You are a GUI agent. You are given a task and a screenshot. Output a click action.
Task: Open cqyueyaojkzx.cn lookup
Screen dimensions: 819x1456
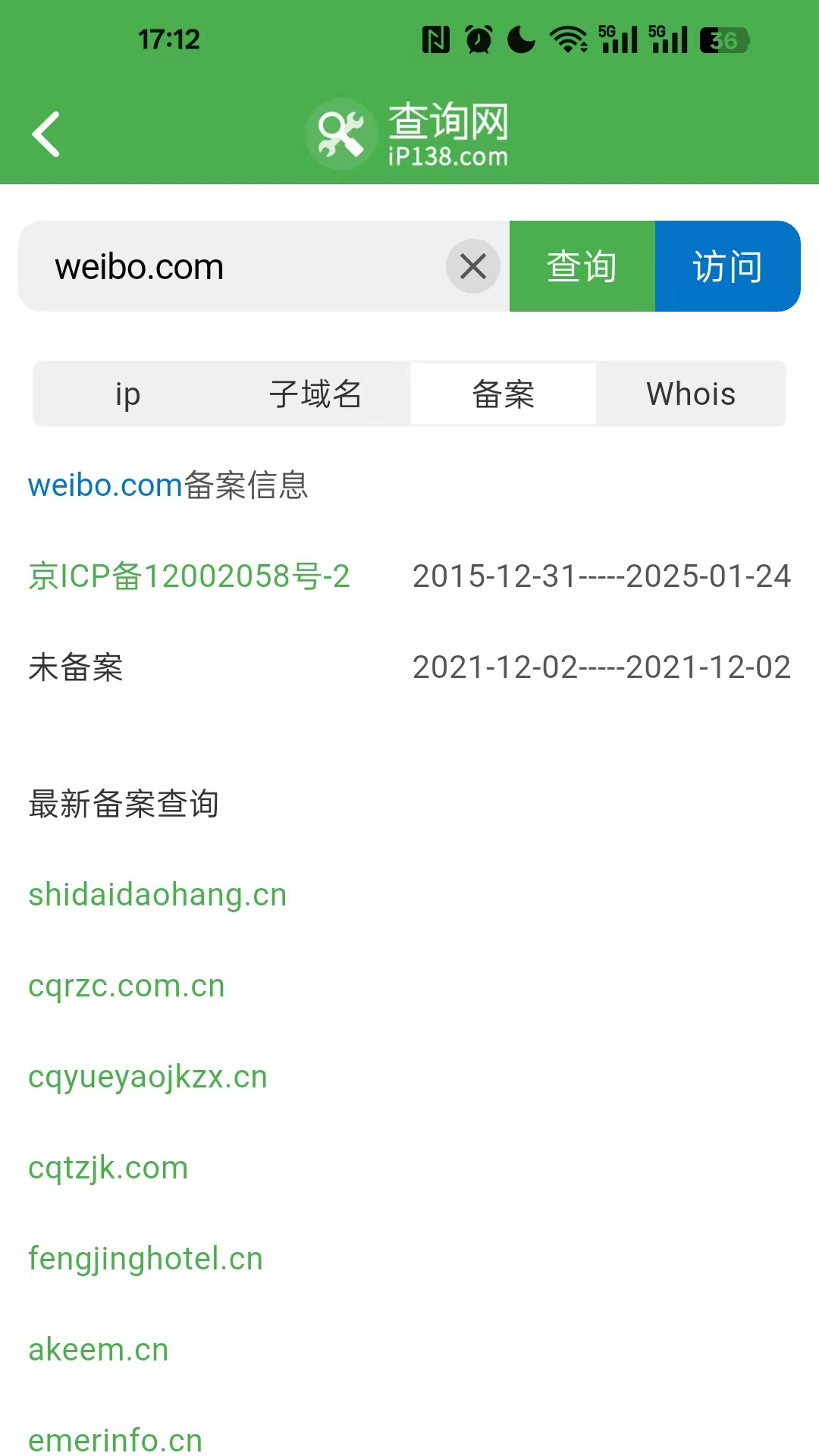[148, 1077]
